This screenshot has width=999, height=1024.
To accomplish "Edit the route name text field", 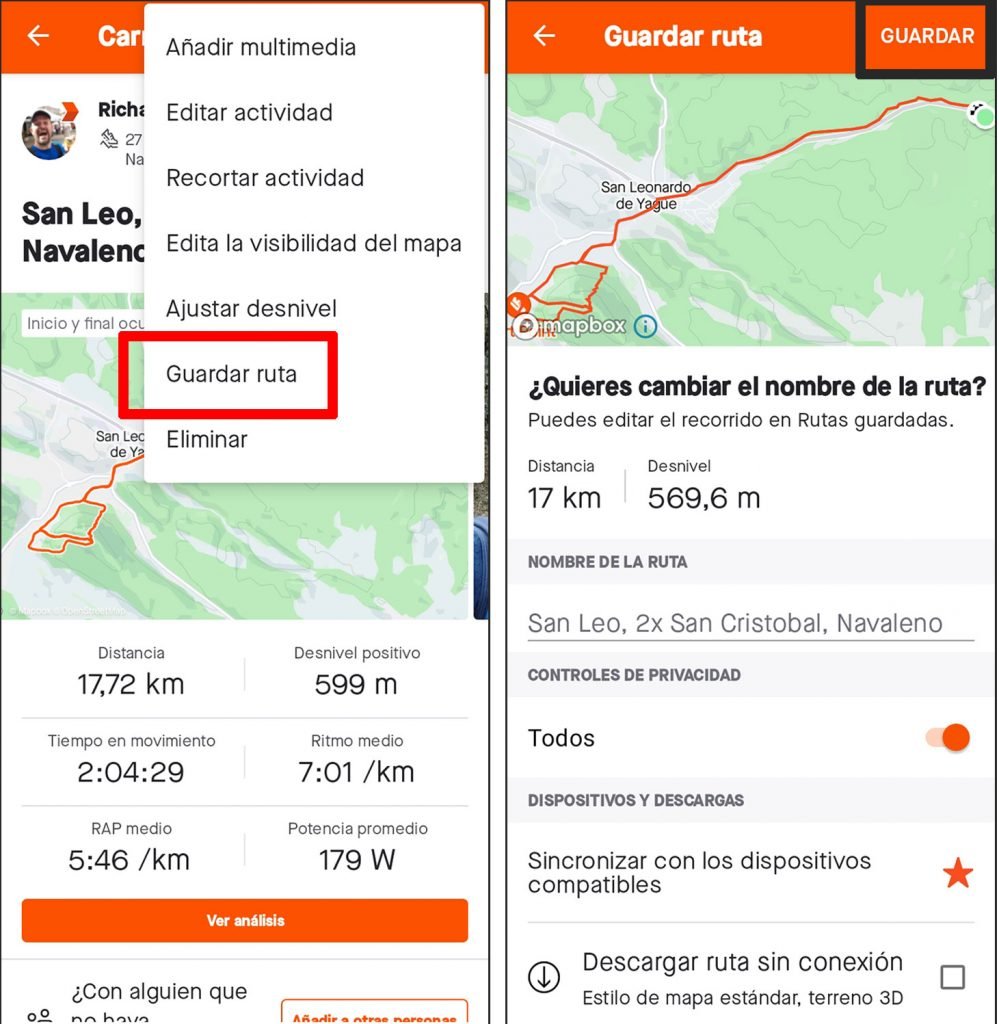I will tap(750, 623).
